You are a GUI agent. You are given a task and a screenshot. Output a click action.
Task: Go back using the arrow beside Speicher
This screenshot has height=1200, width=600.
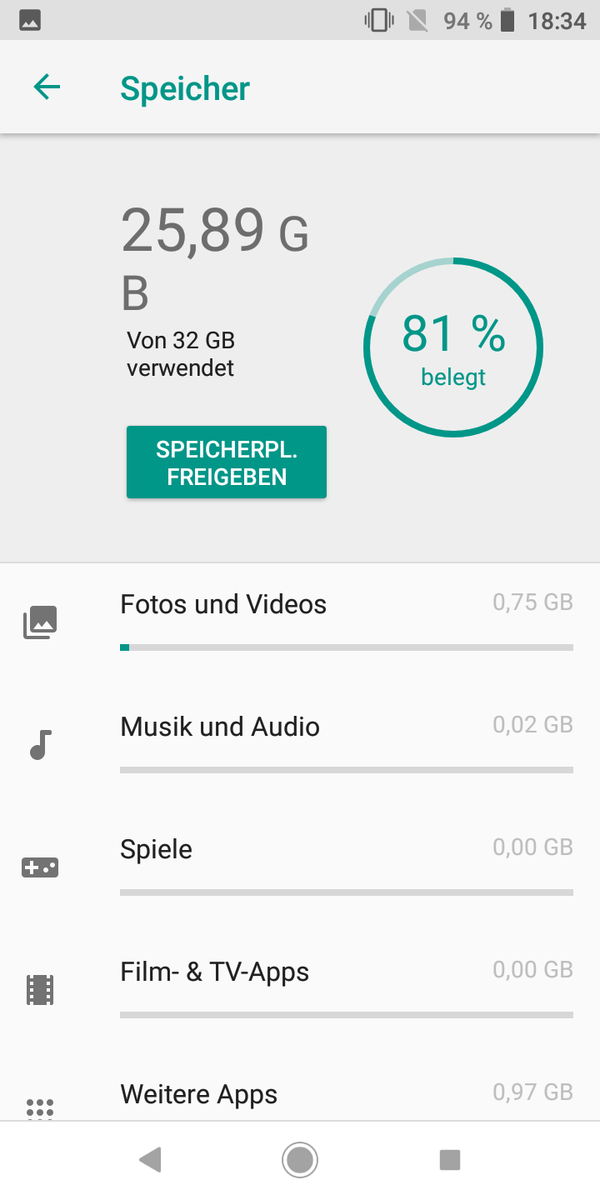pyautogui.click(x=47, y=88)
